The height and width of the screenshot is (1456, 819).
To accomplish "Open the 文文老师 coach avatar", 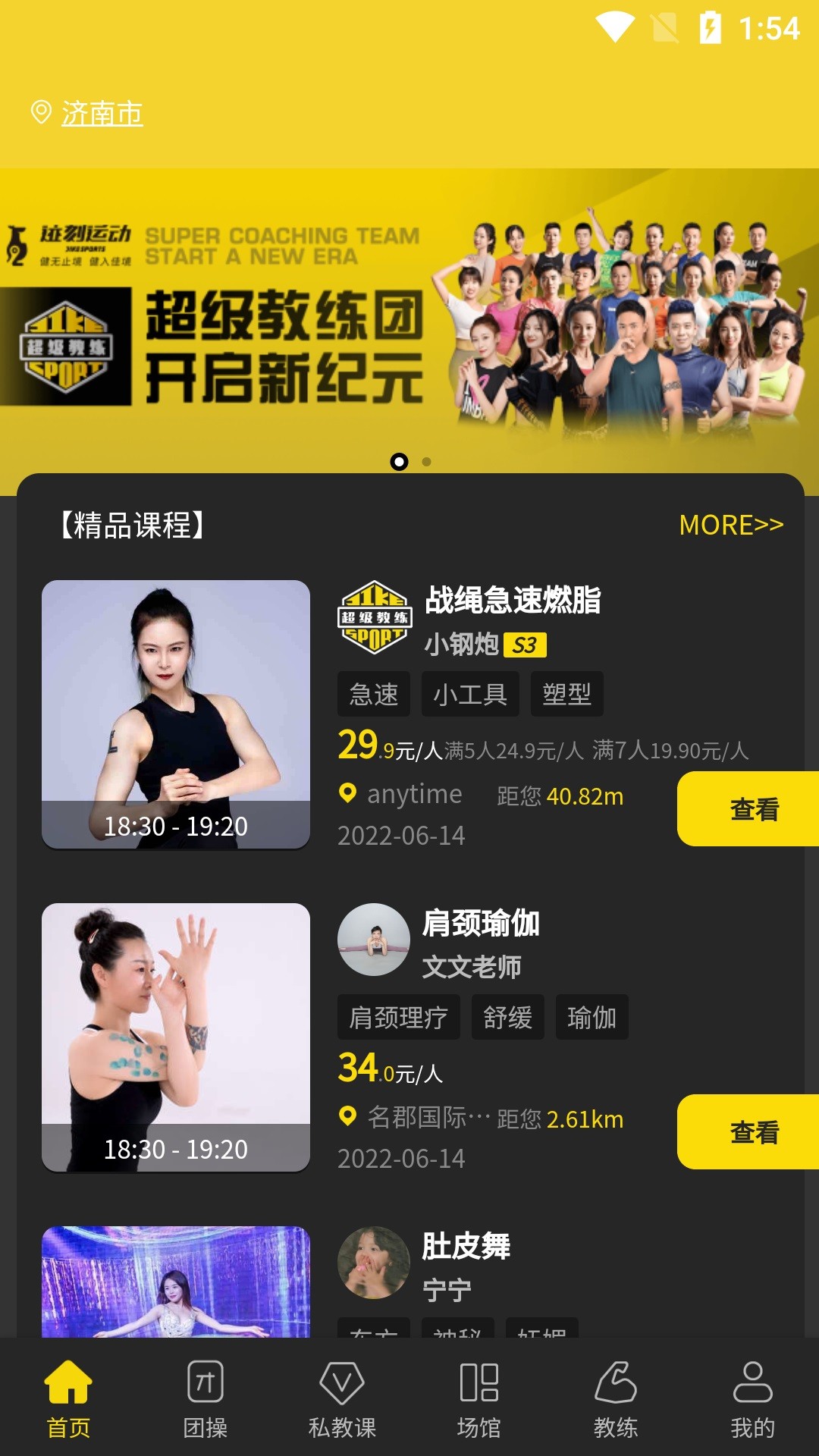I will tap(373, 939).
